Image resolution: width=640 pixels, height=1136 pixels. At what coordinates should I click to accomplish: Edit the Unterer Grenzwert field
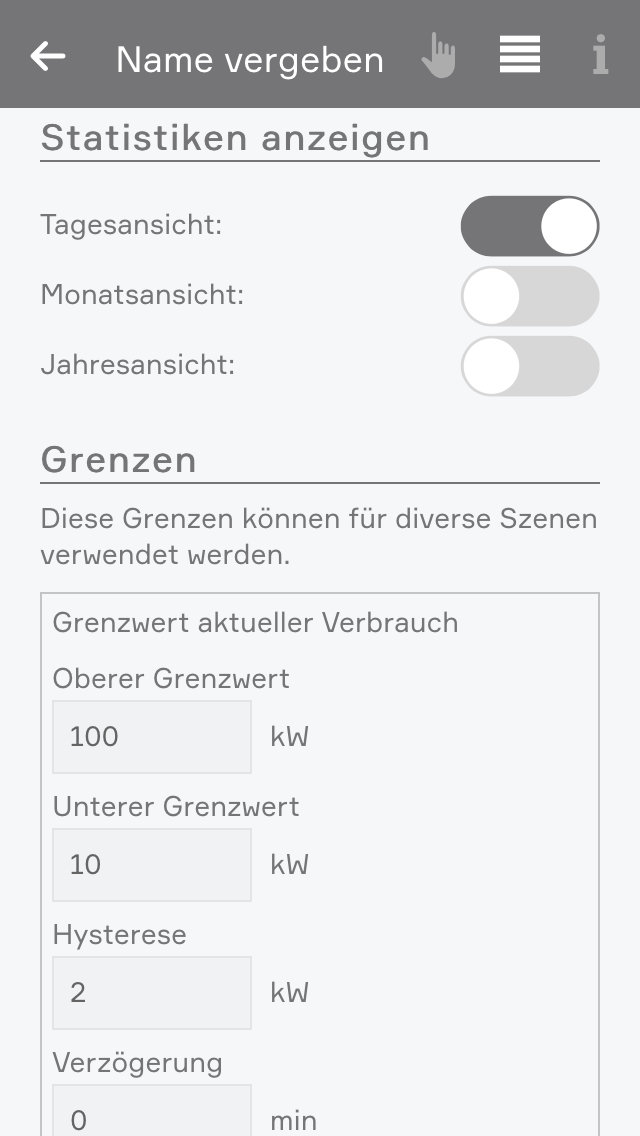152,865
